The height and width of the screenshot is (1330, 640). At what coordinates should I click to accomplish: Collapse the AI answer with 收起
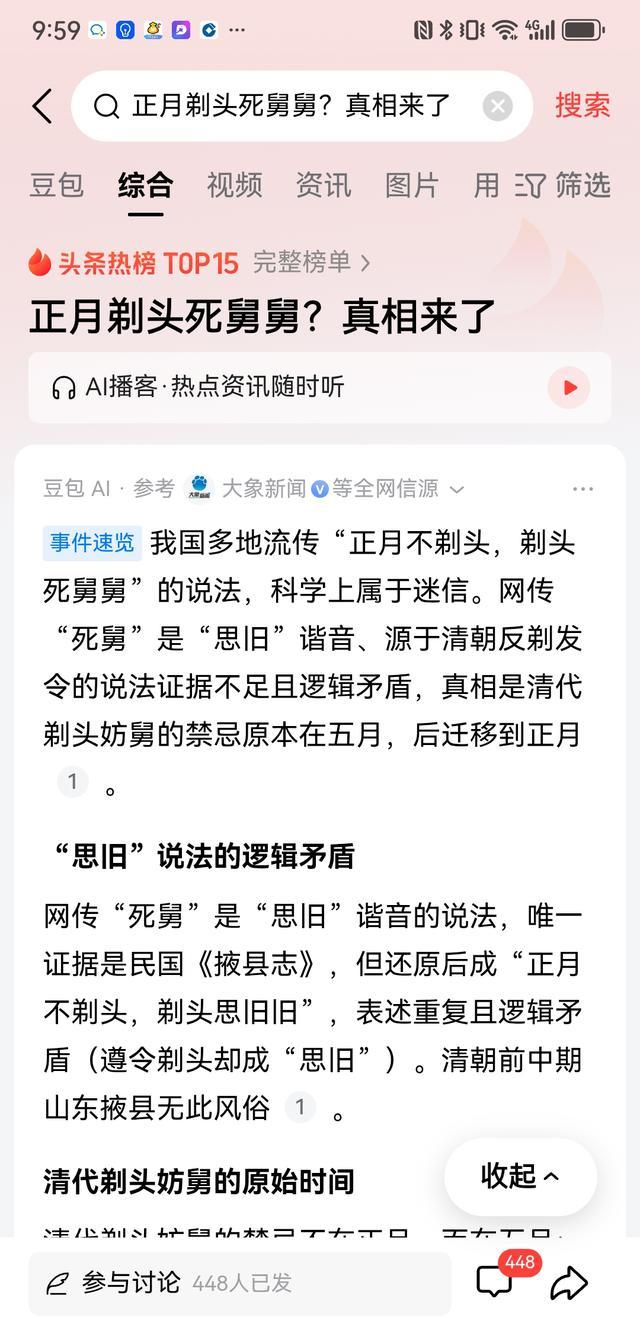[520, 1177]
